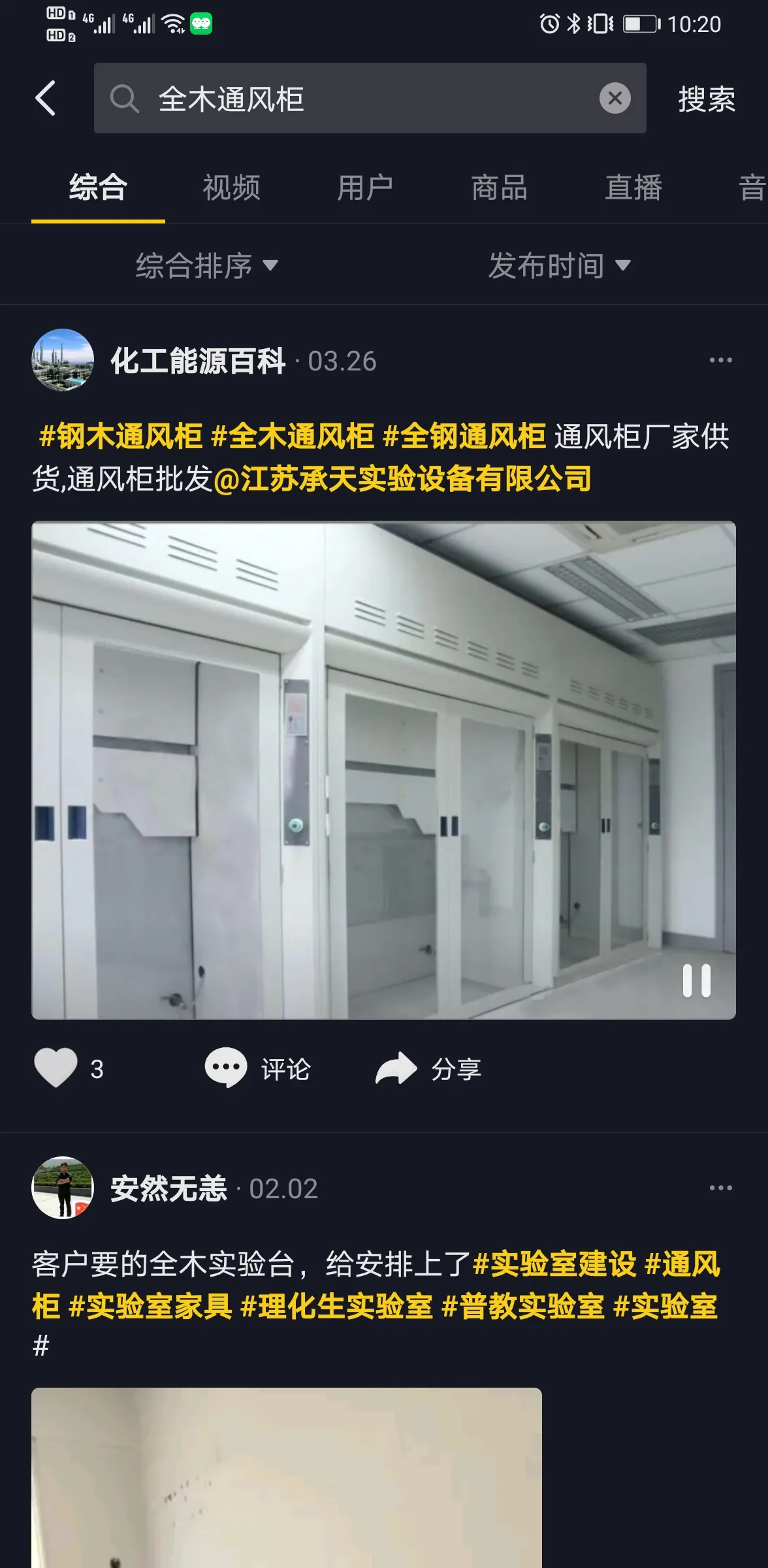Open the @江苏承天实验设备有限公司 mention
Image resolution: width=768 pixels, height=1568 pixels.
click(402, 479)
